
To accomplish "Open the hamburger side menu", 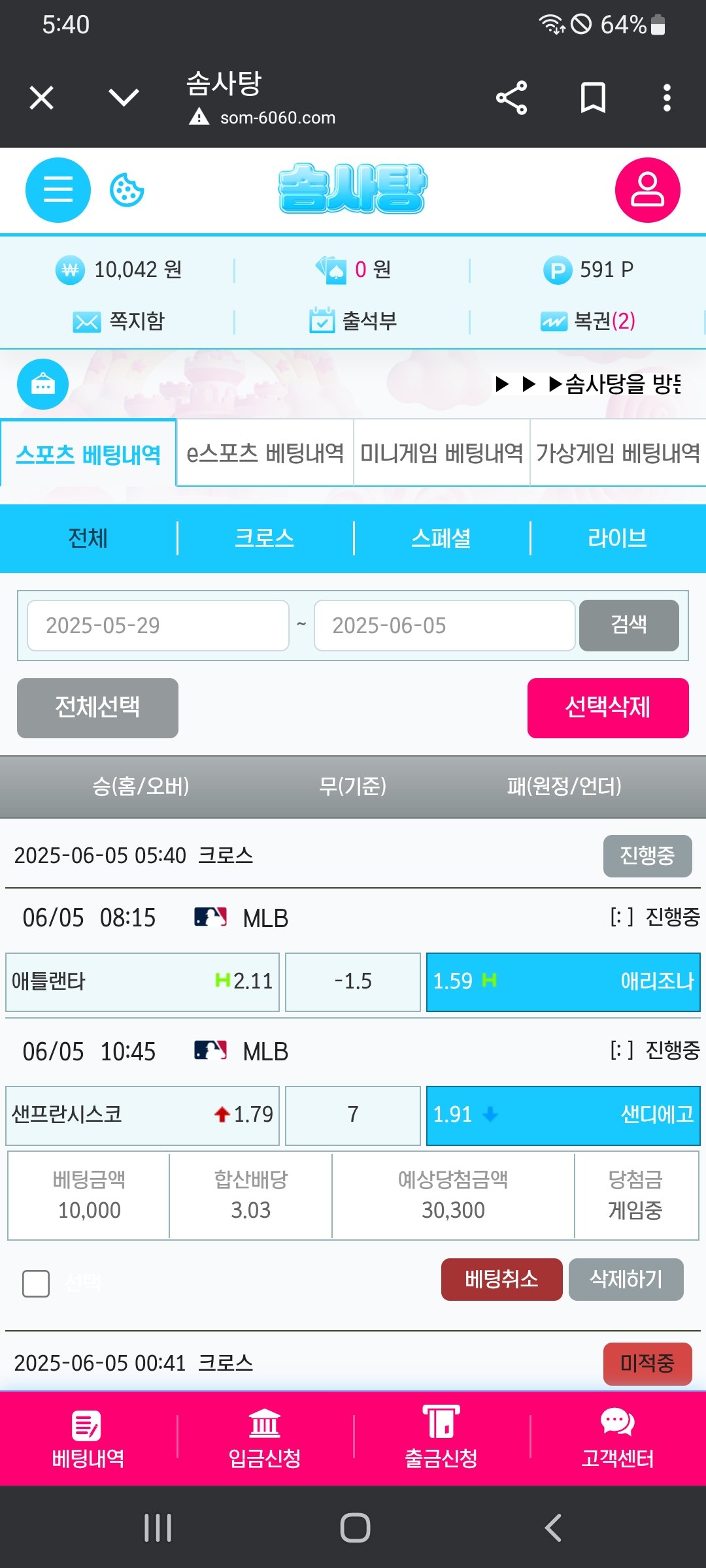I will (x=58, y=190).
